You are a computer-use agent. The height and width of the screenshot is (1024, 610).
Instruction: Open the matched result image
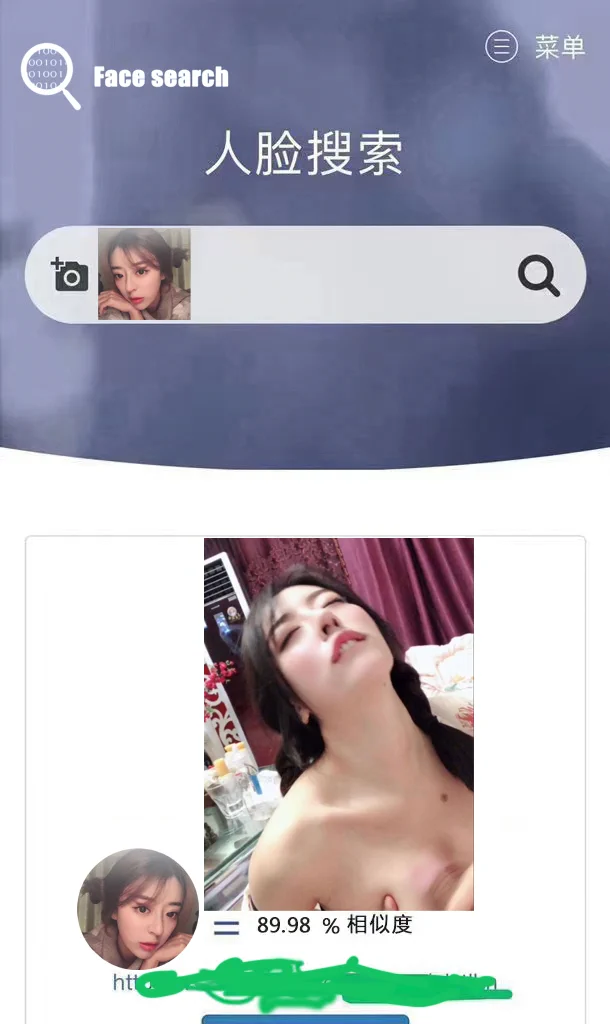[x=338, y=723]
